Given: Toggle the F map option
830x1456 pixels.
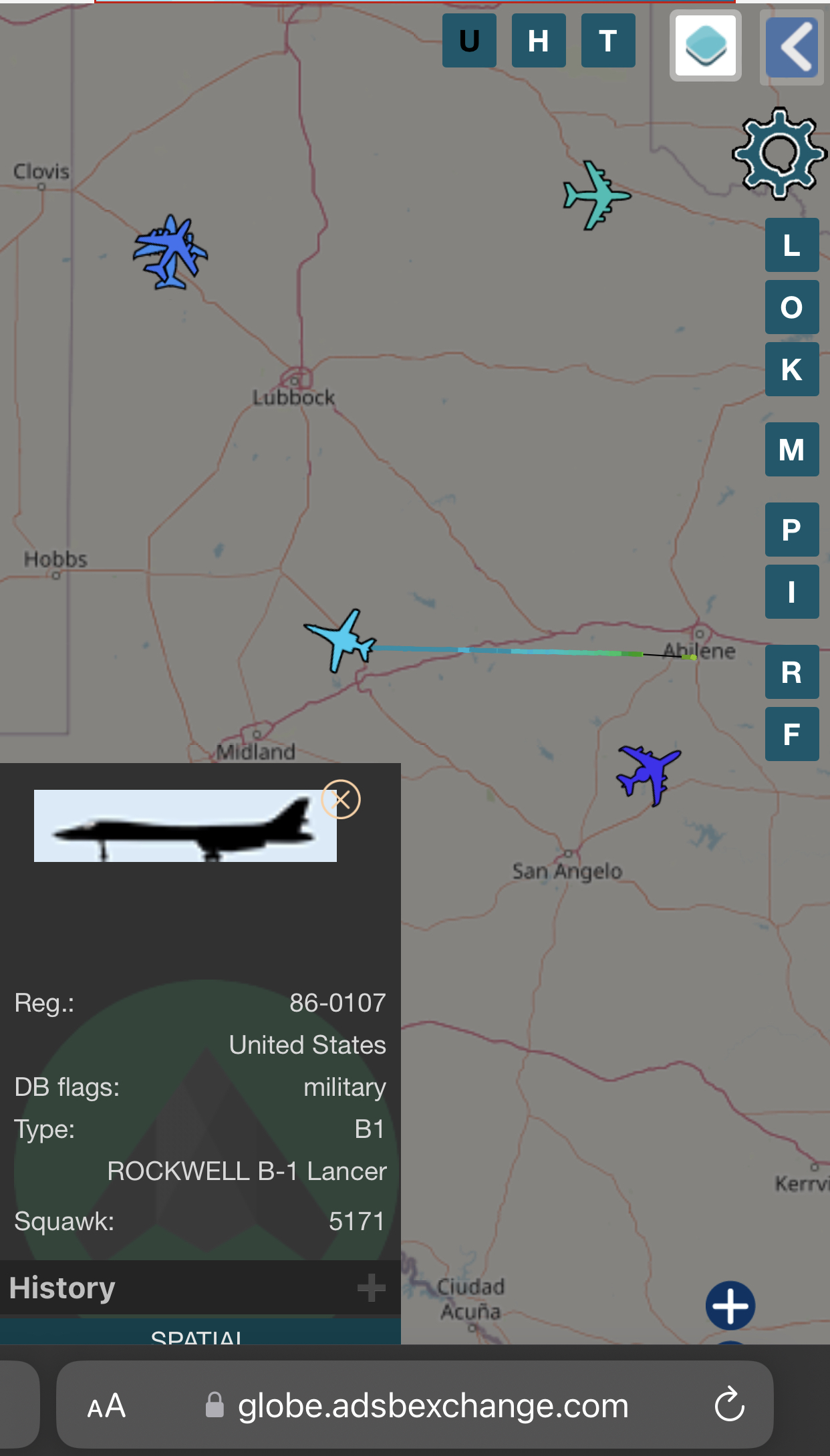Looking at the screenshot, I should pyautogui.click(x=792, y=734).
